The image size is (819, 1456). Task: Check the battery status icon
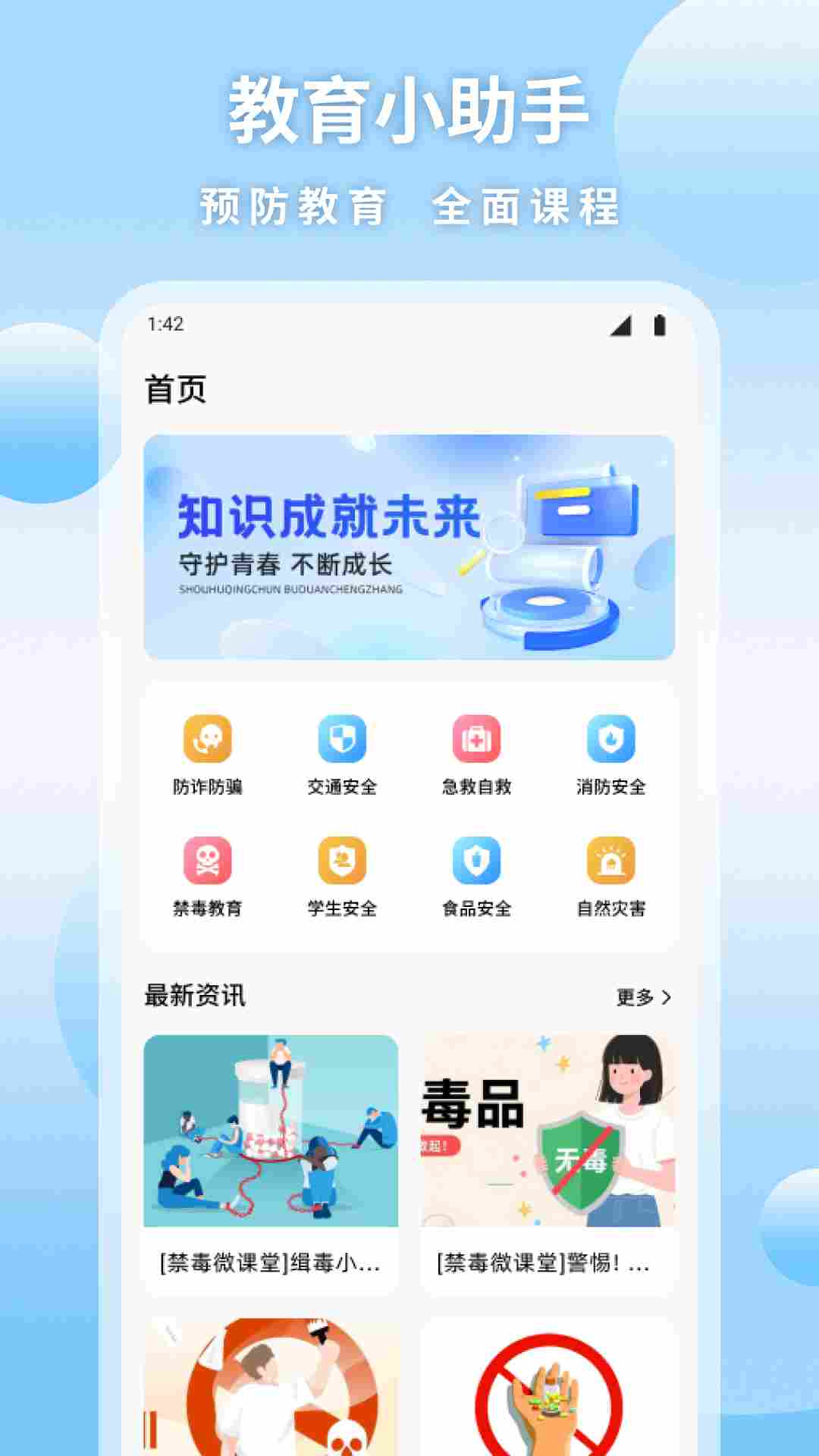coord(659,324)
